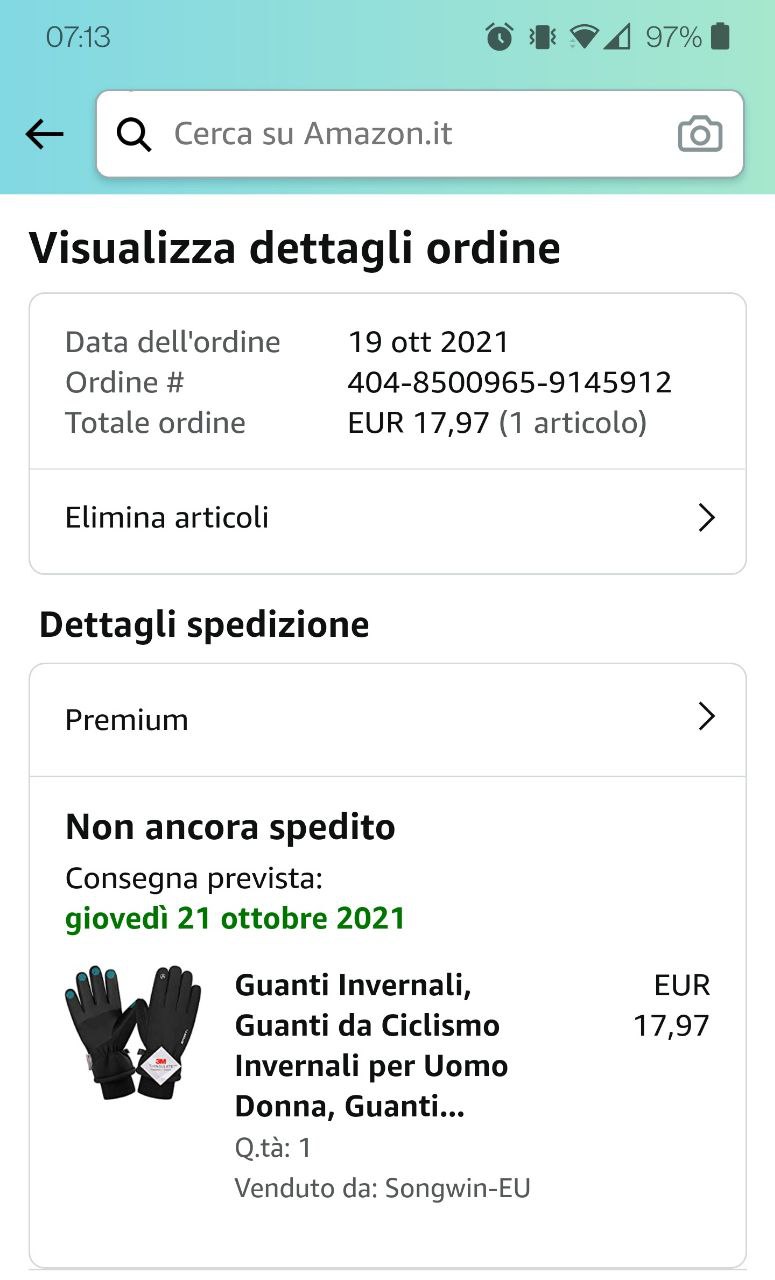
Task: Open the Elimina articoli row
Action: click(x=388, y=518)
